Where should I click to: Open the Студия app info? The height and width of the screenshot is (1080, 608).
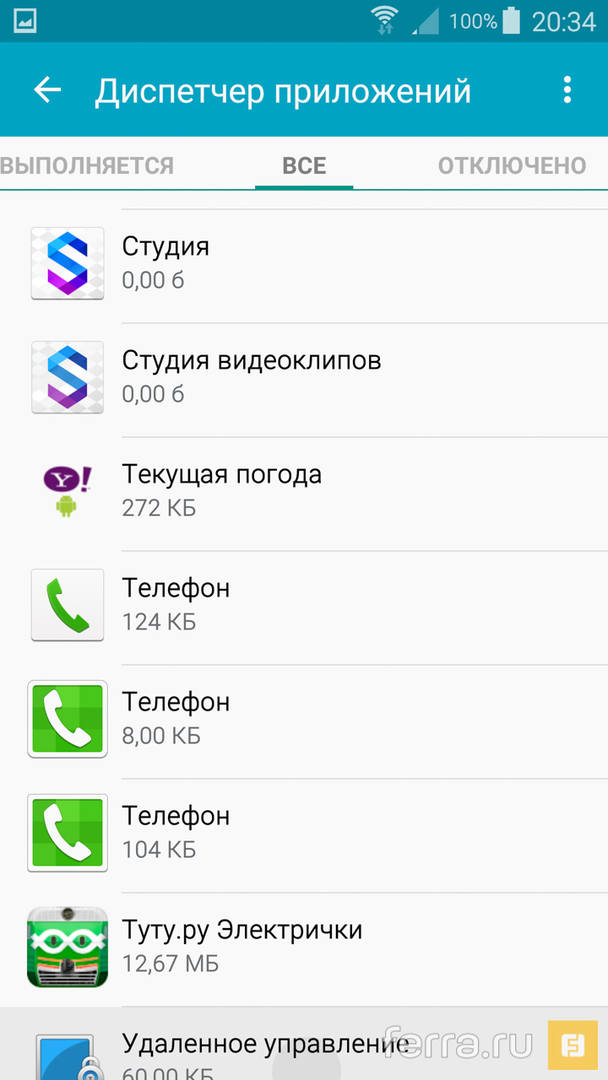tap(304, 264)
